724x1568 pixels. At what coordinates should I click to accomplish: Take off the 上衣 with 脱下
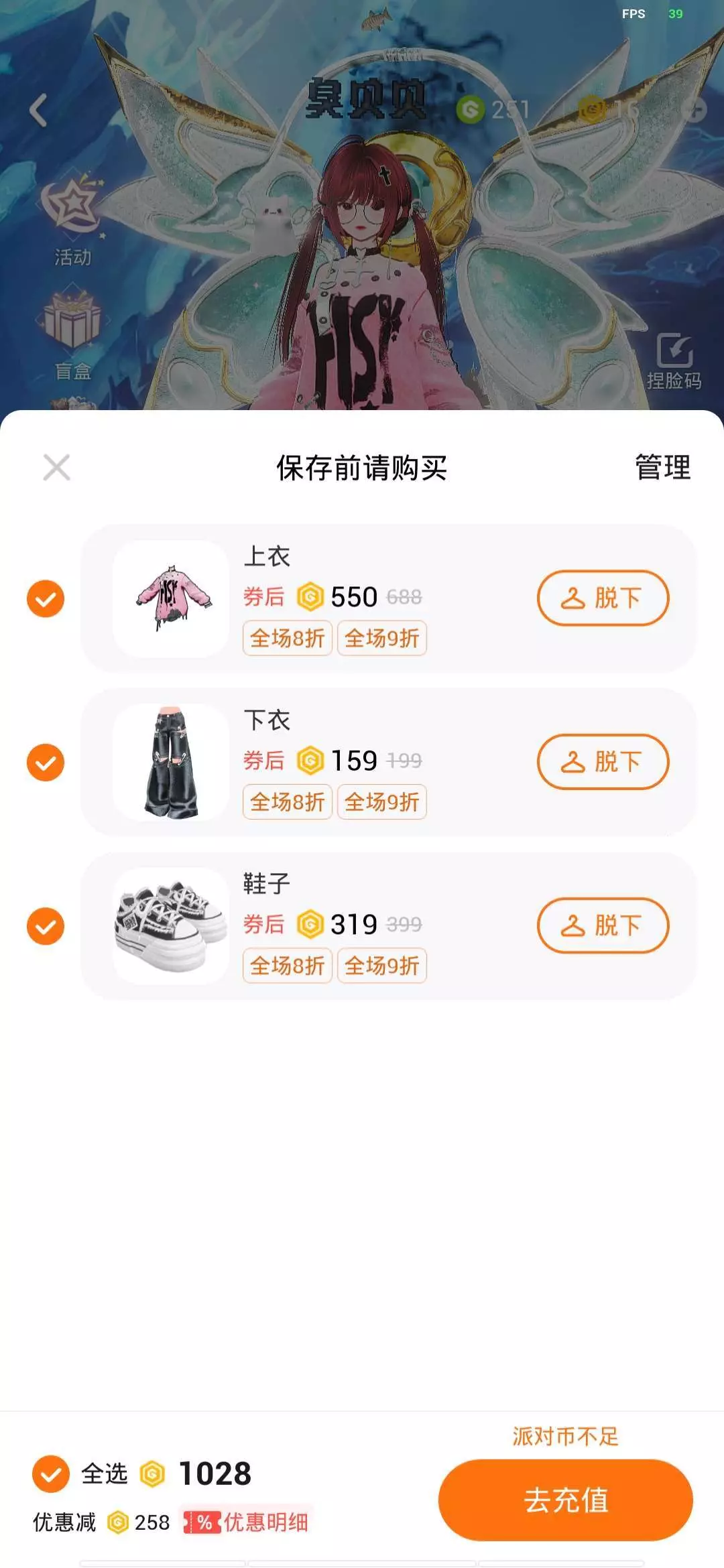(602, 598)
